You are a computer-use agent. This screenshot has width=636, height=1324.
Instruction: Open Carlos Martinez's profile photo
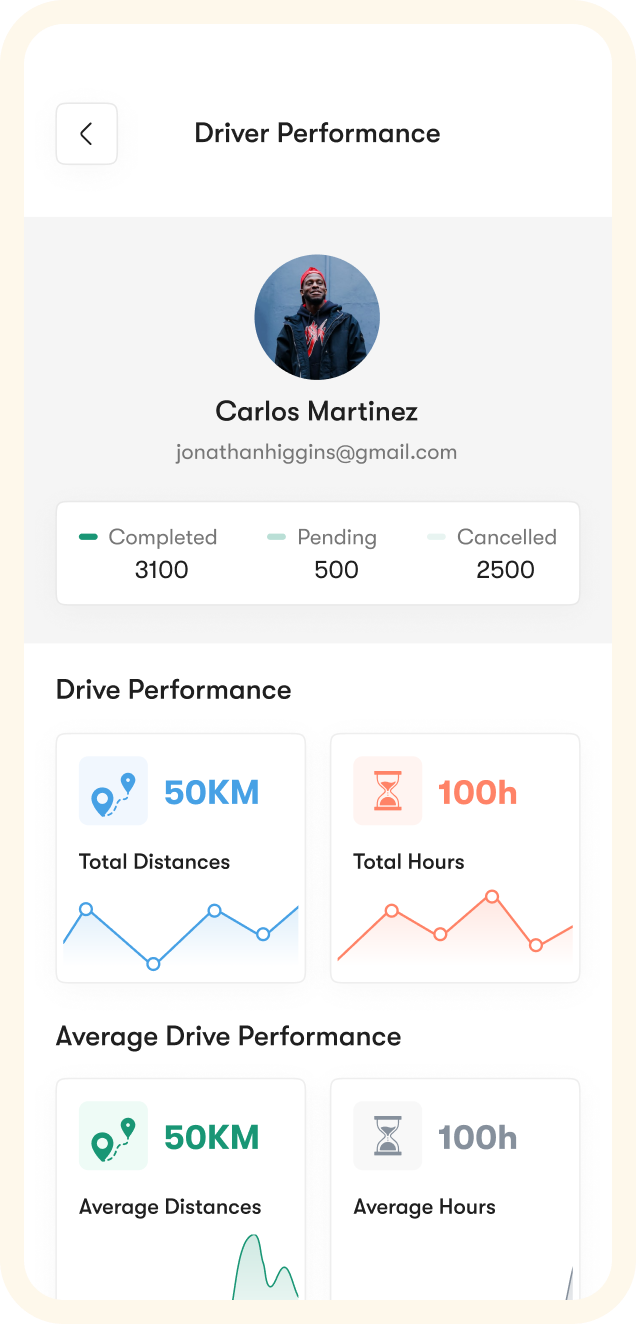(x=317, y=317)
